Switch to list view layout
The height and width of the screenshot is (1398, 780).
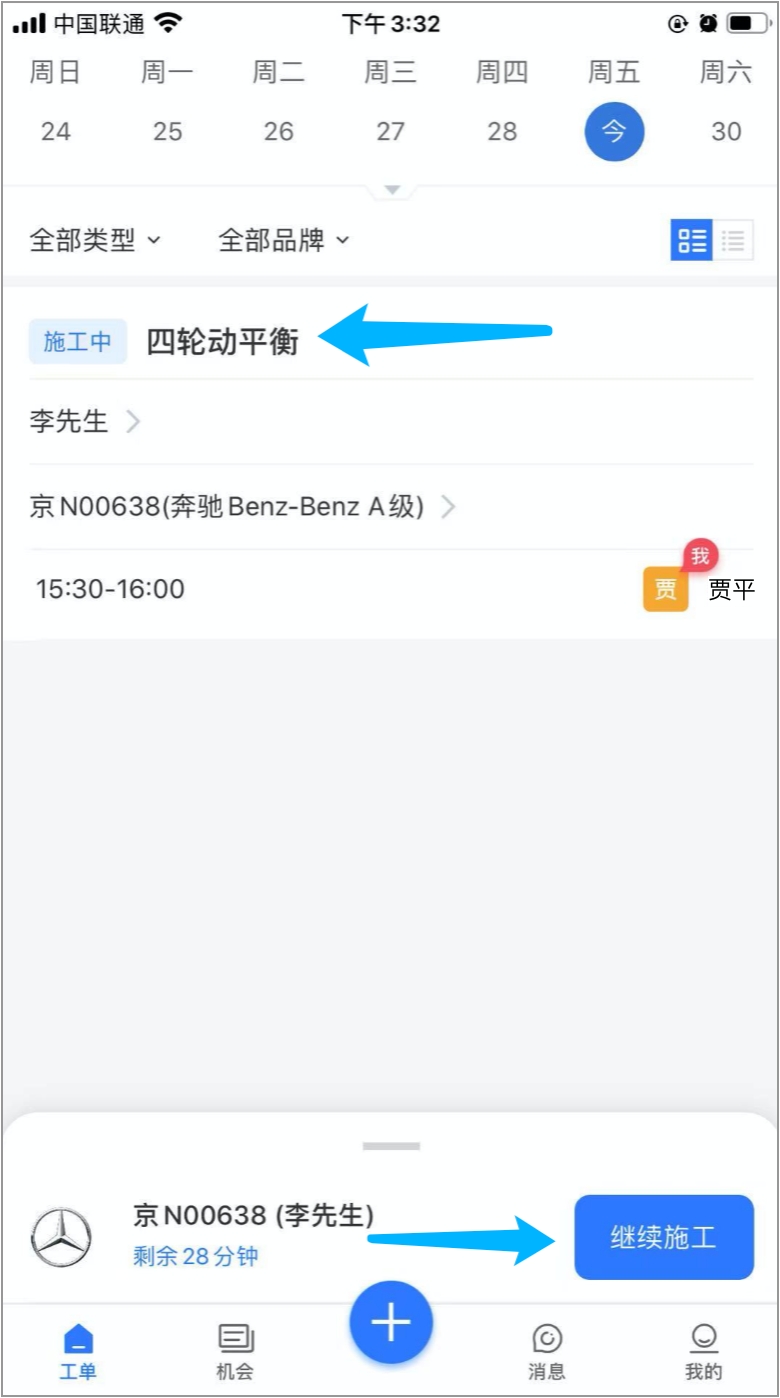coord(733,240)
